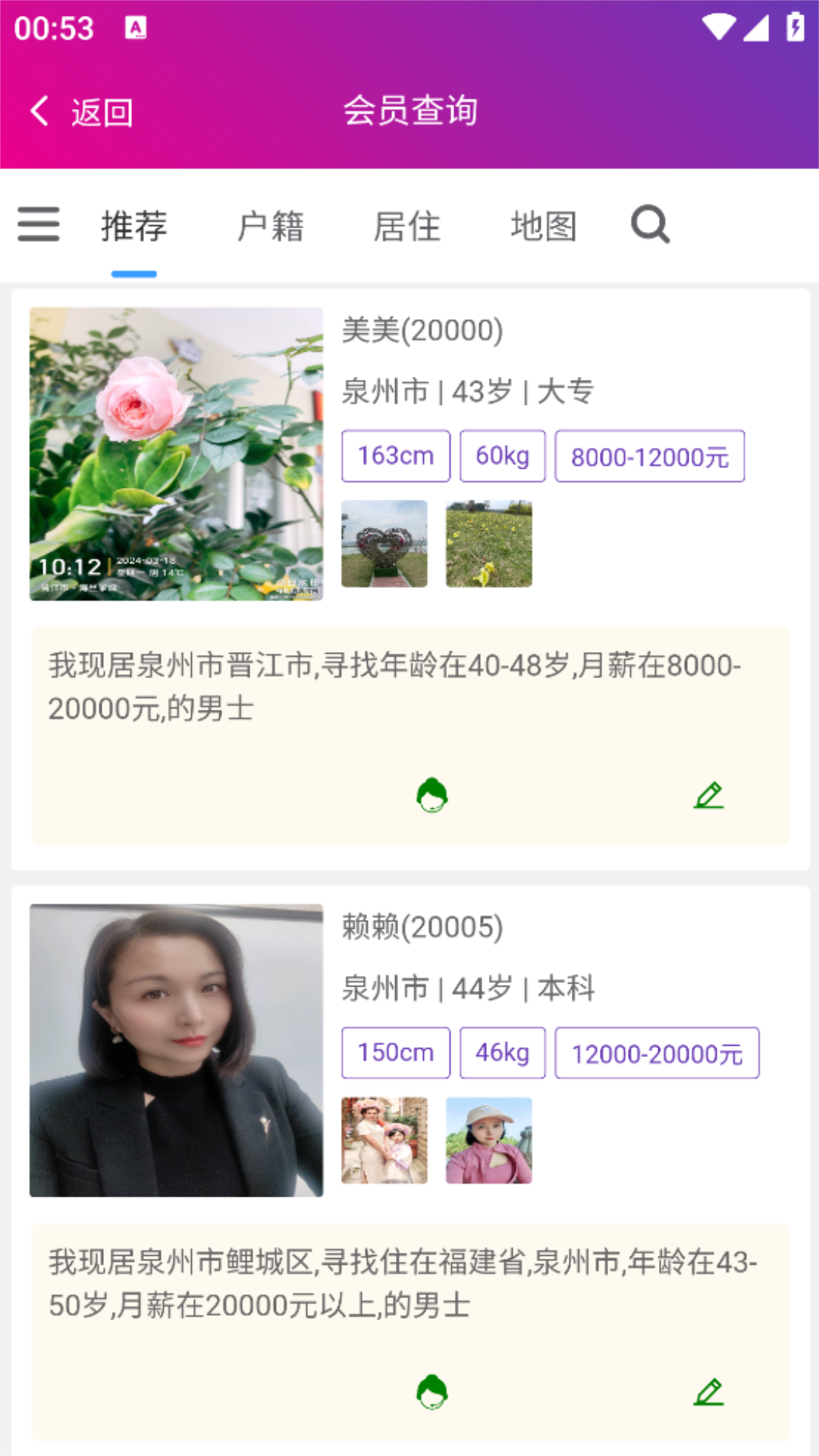Open the member search magnifier
Screen dimensions: 819x1456
pyautogui.click(x=651, y=224)
